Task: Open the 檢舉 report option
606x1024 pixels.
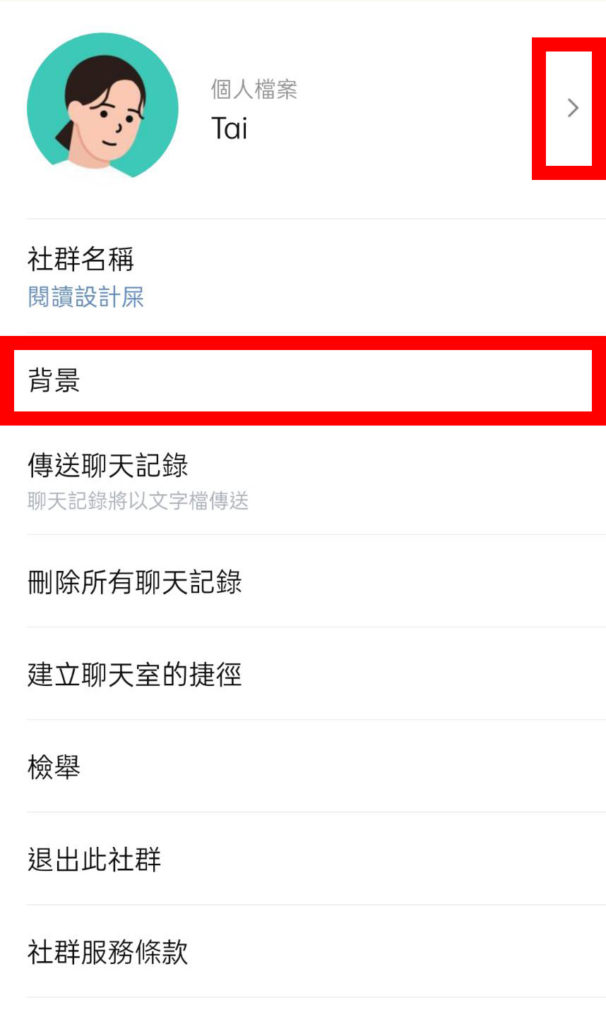Action: 303,767
